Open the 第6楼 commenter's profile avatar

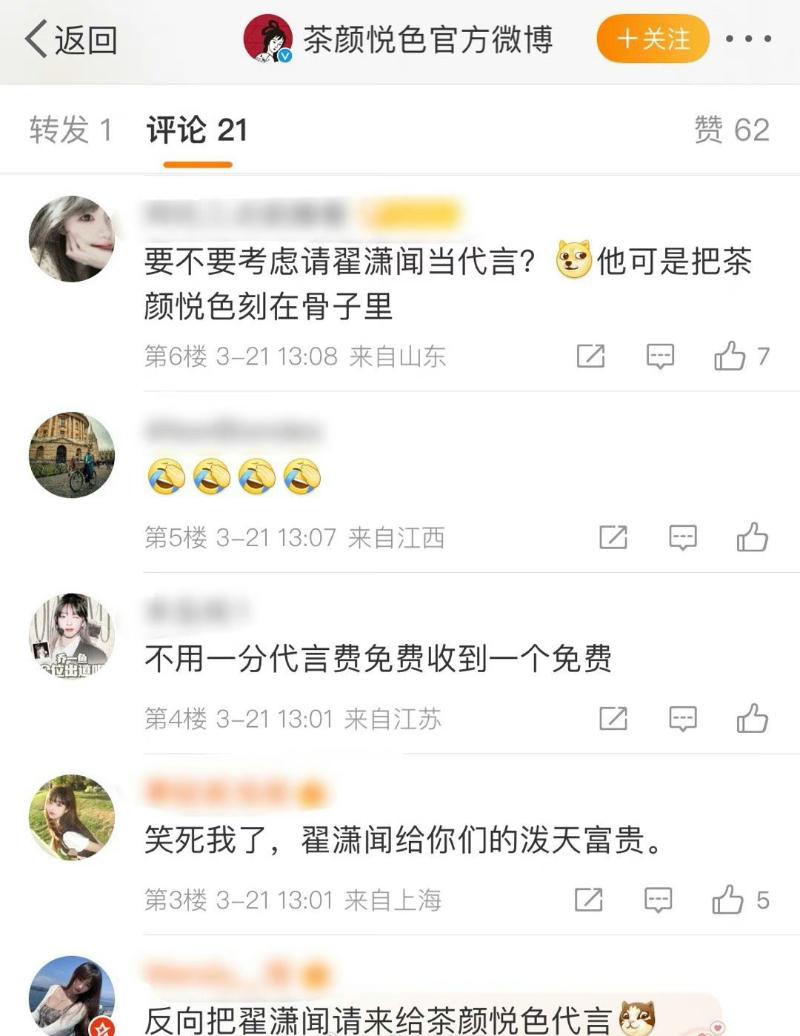click(71, 238)
